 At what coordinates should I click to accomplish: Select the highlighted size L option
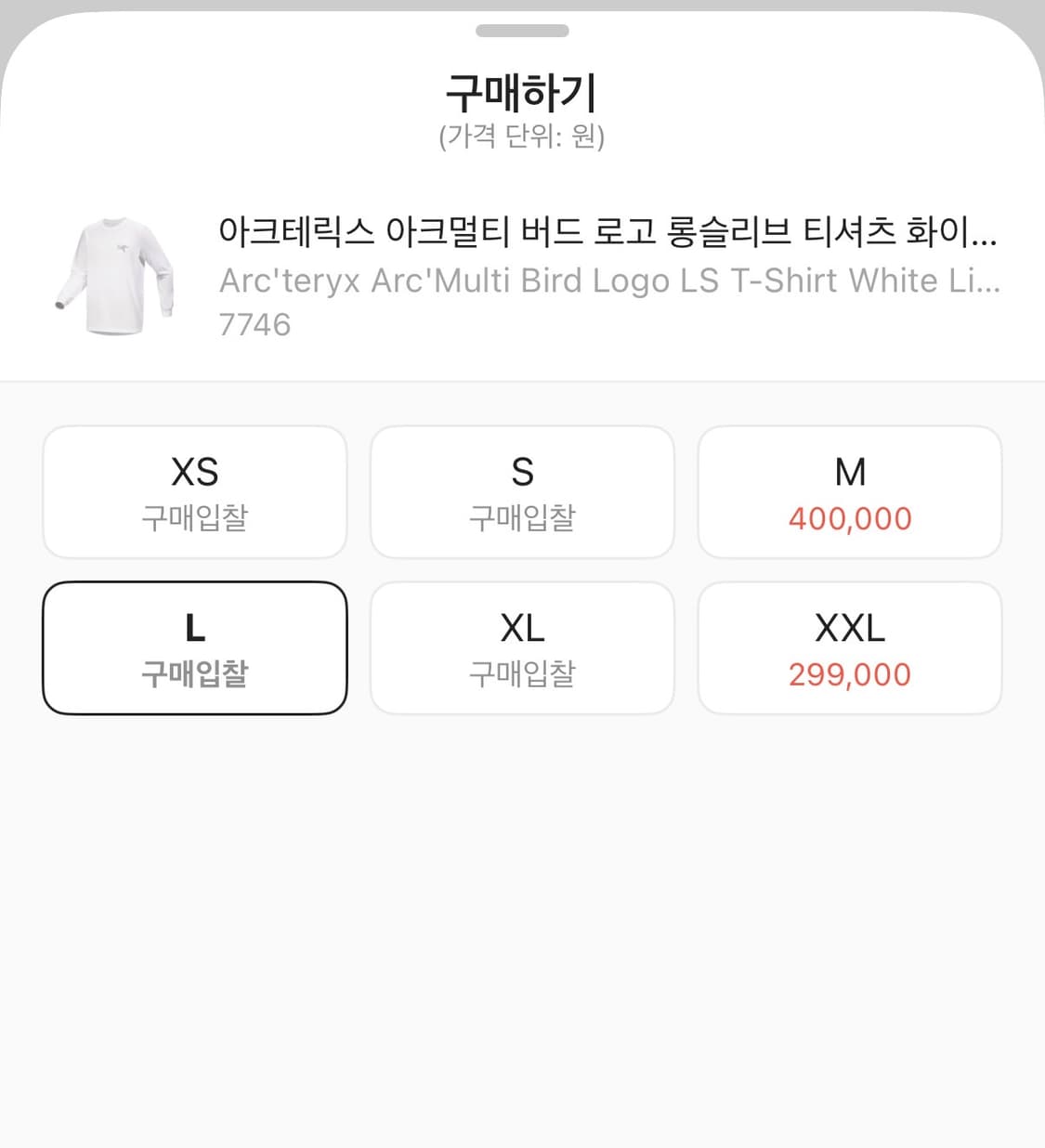point(194,647)
